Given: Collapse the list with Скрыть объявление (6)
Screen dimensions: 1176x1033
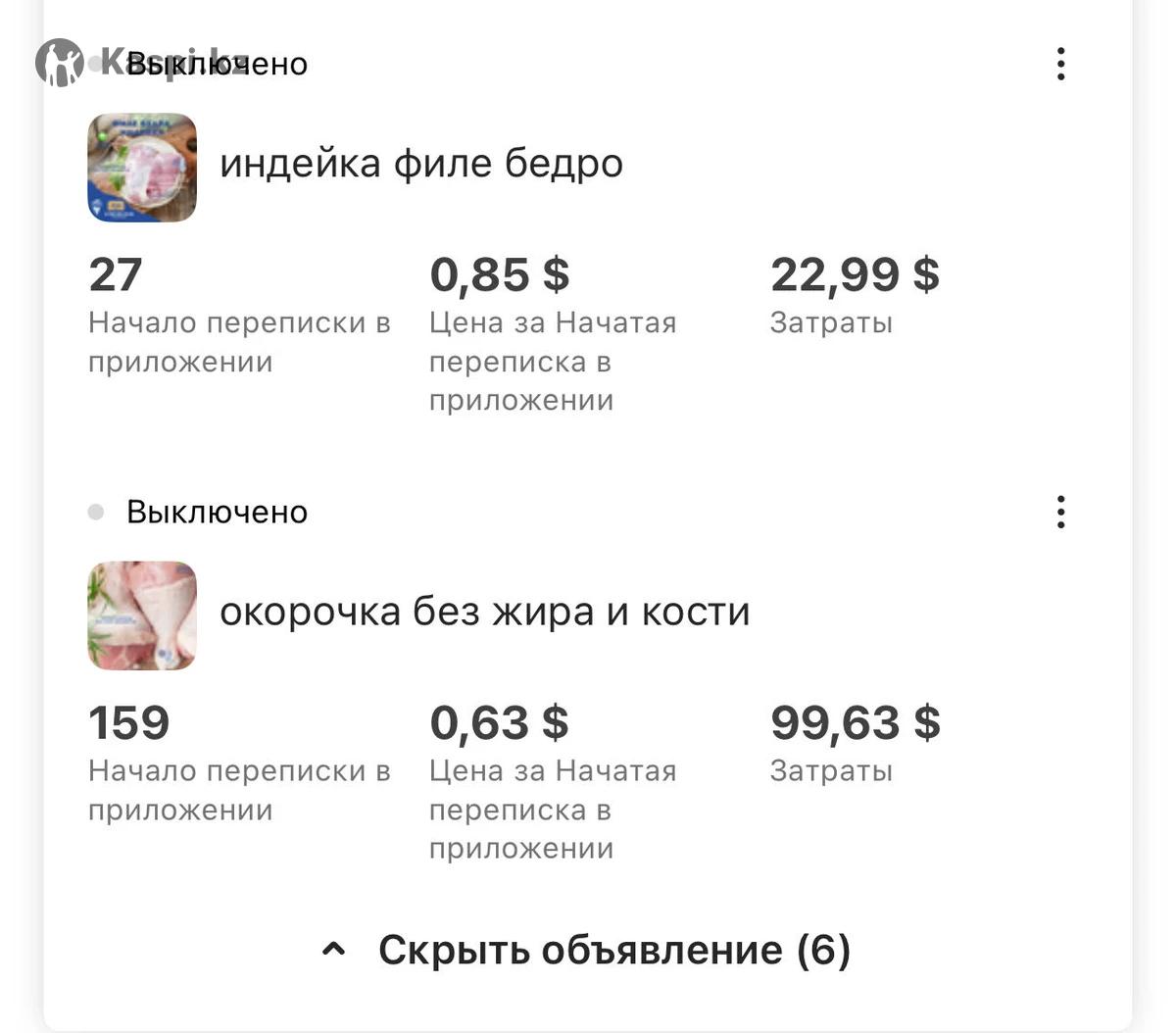Looking at the screenshot, I should [x=588, y=950].
